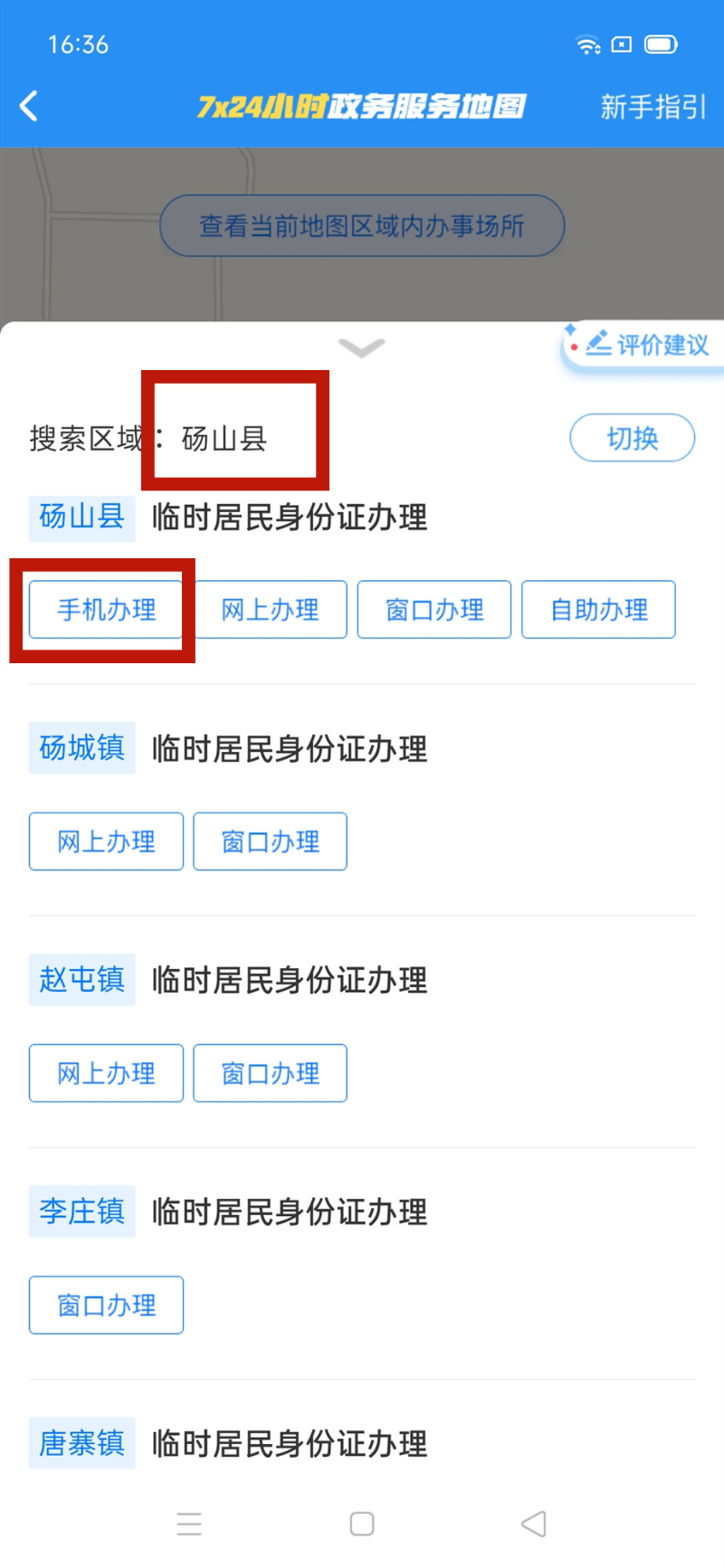This screenshot has height=1568, width=724.
Task: Go back using the top-left arrow
Action: pos(29,106)
